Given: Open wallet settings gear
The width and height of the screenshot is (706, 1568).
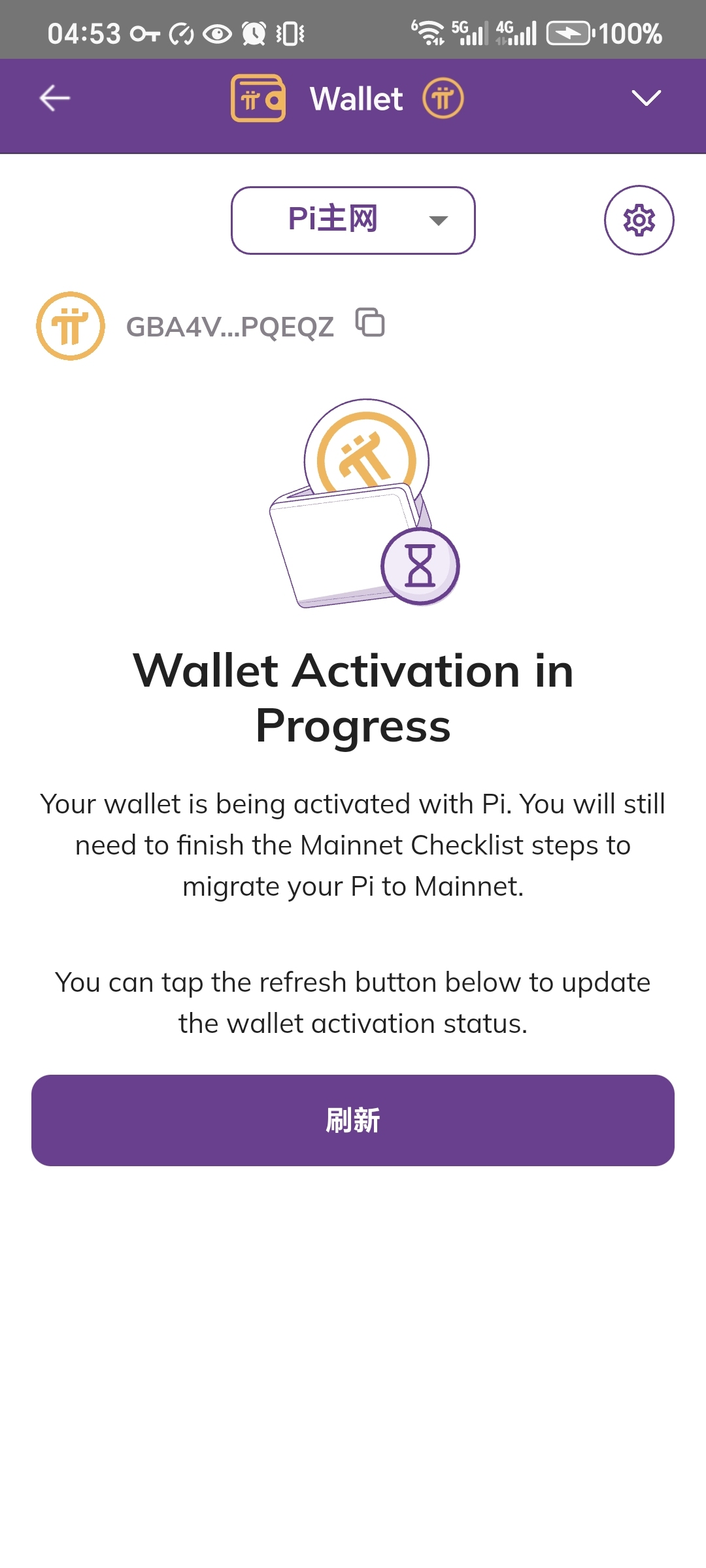Looking at the screenshot, I should [x=639, y=220].
